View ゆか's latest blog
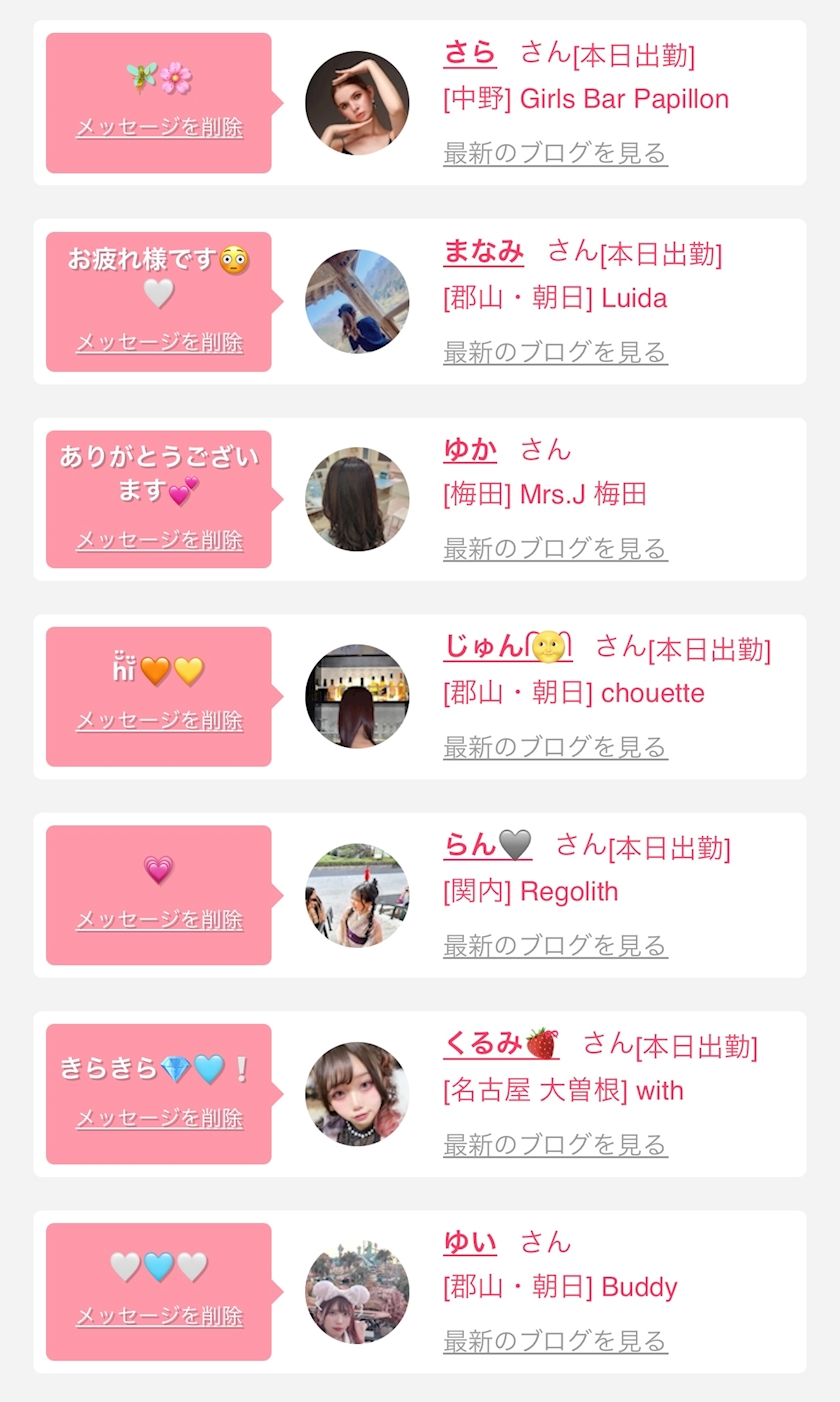The width and height of the screenshot is (840, 1402). 555,548
